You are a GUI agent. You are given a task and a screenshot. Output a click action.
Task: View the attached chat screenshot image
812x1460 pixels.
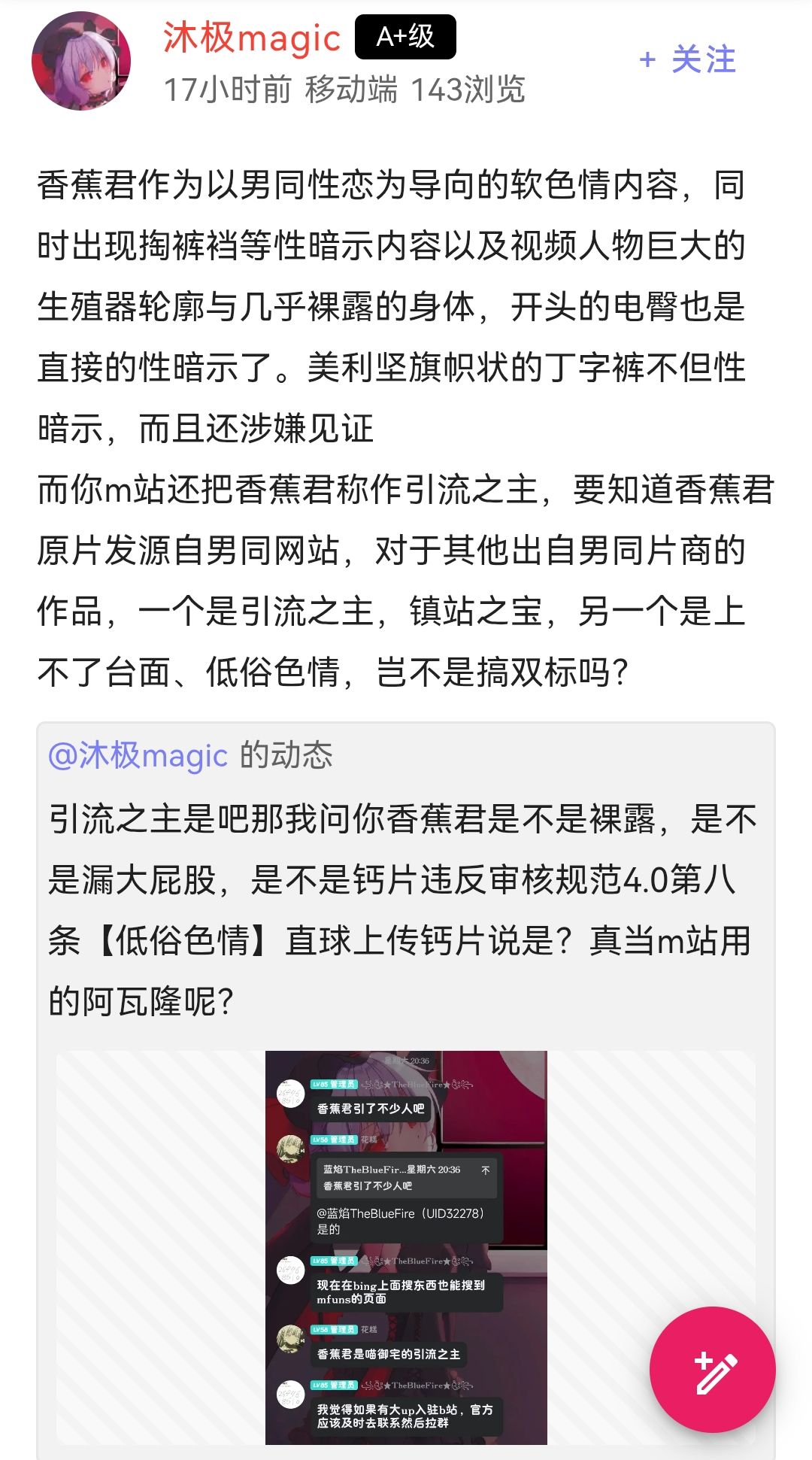click(x=406, y=1246)
